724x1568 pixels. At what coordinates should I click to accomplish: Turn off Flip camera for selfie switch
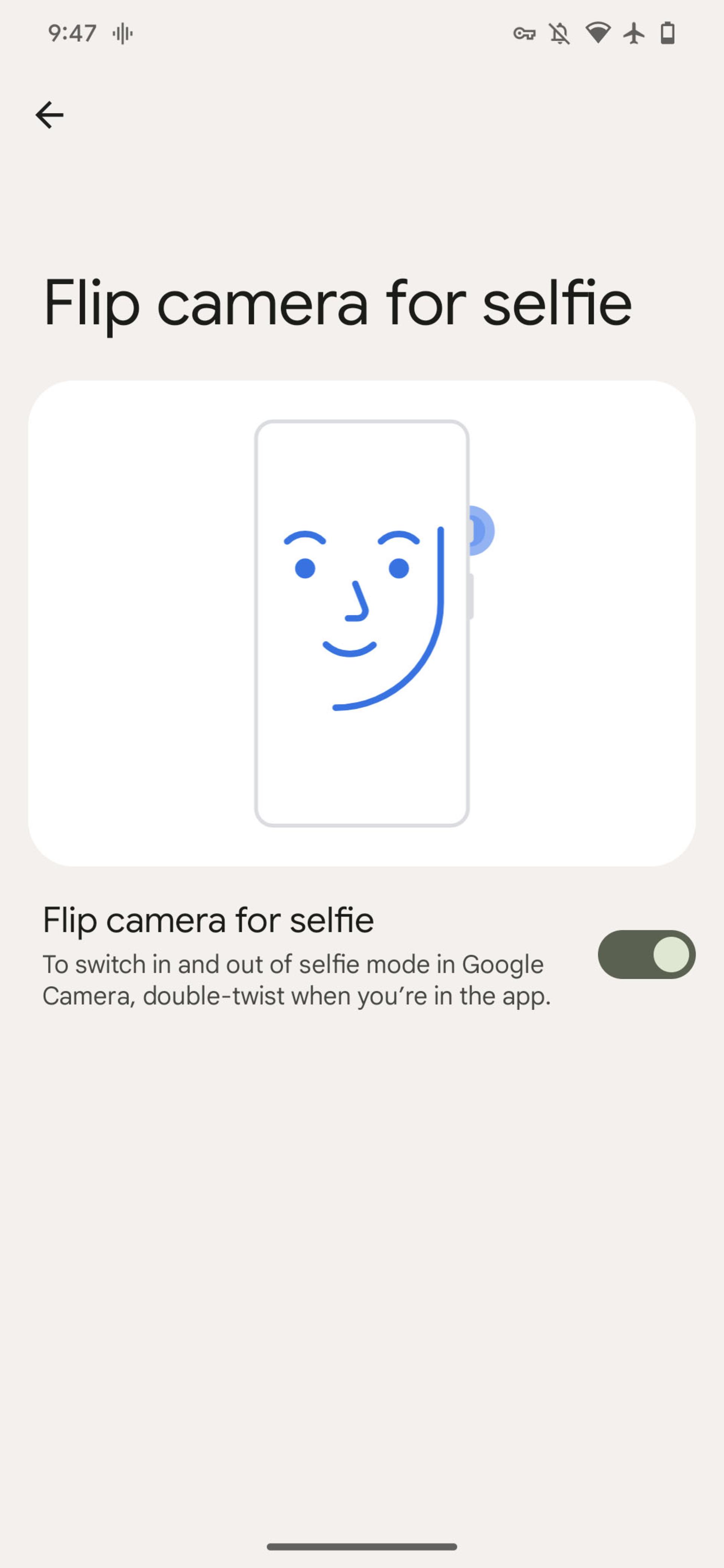(x=646, y=954)
